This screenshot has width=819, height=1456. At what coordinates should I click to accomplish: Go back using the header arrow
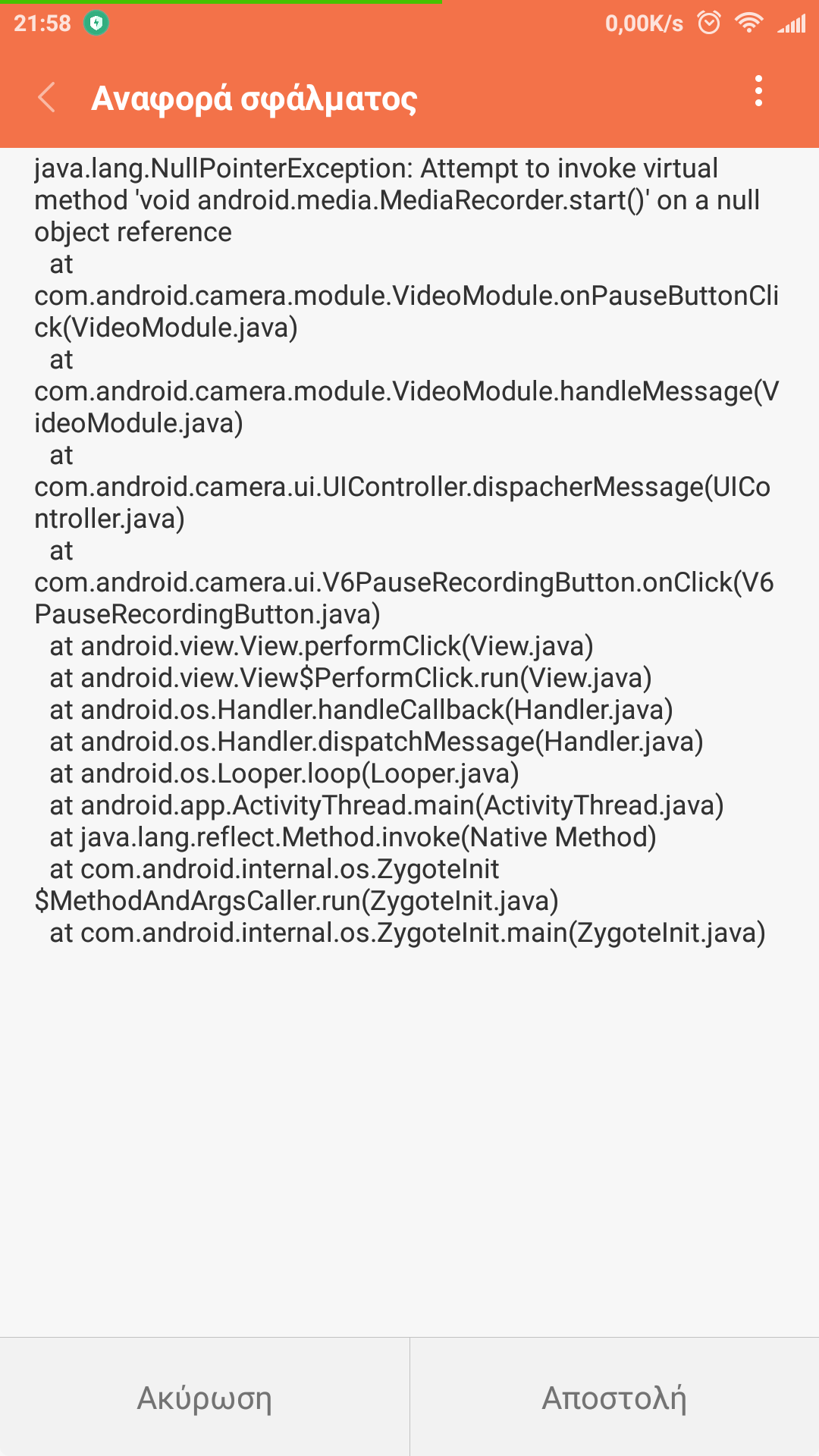pos(47,98)
